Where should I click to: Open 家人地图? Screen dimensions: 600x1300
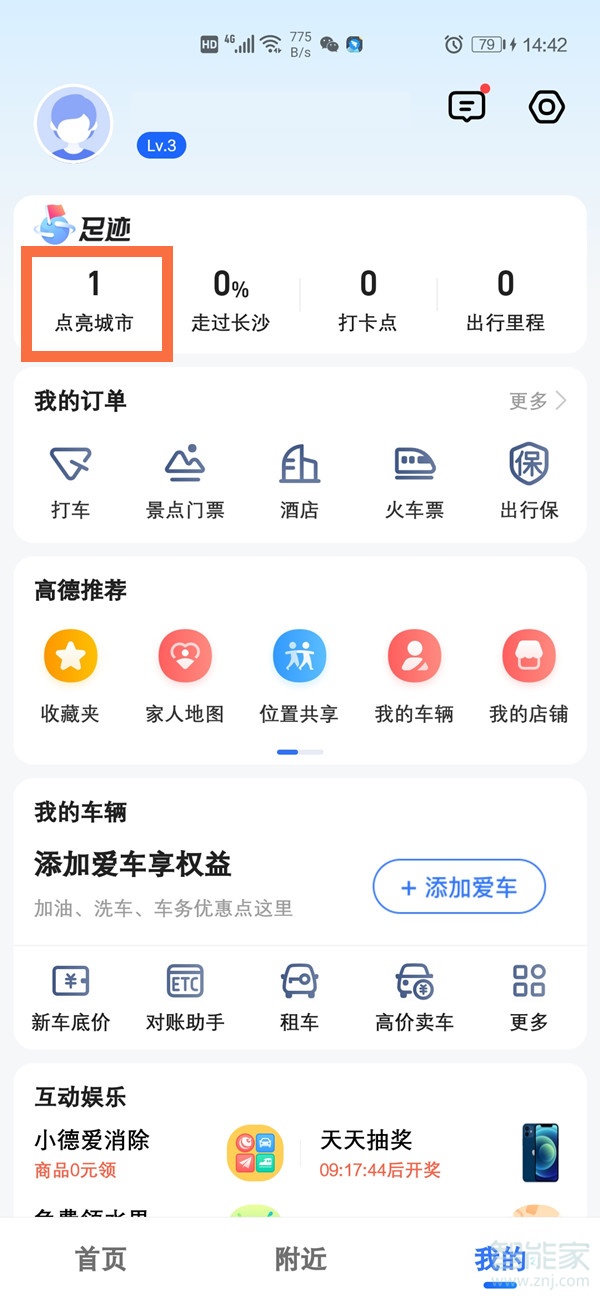click(185, 675)
